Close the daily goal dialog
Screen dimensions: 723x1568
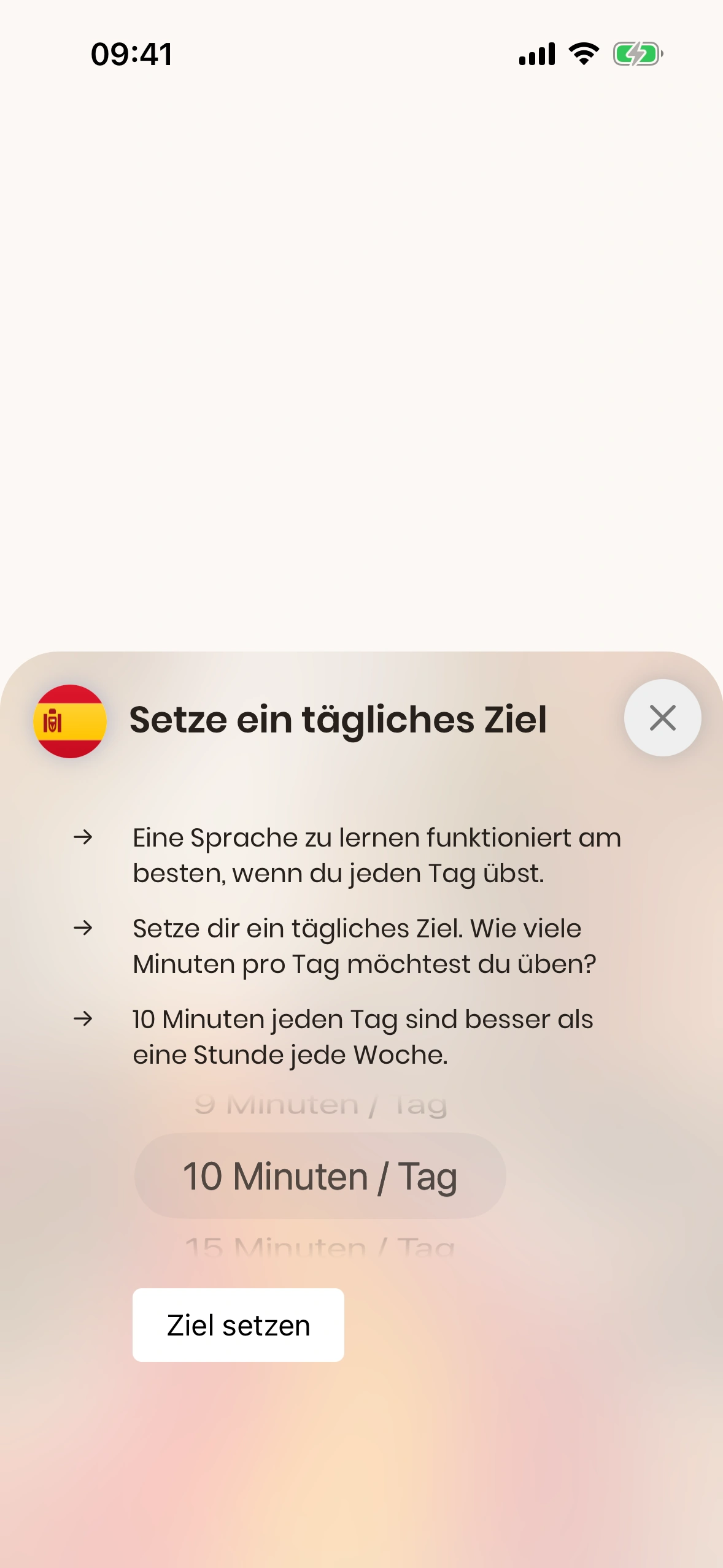(x=662, y=718)
